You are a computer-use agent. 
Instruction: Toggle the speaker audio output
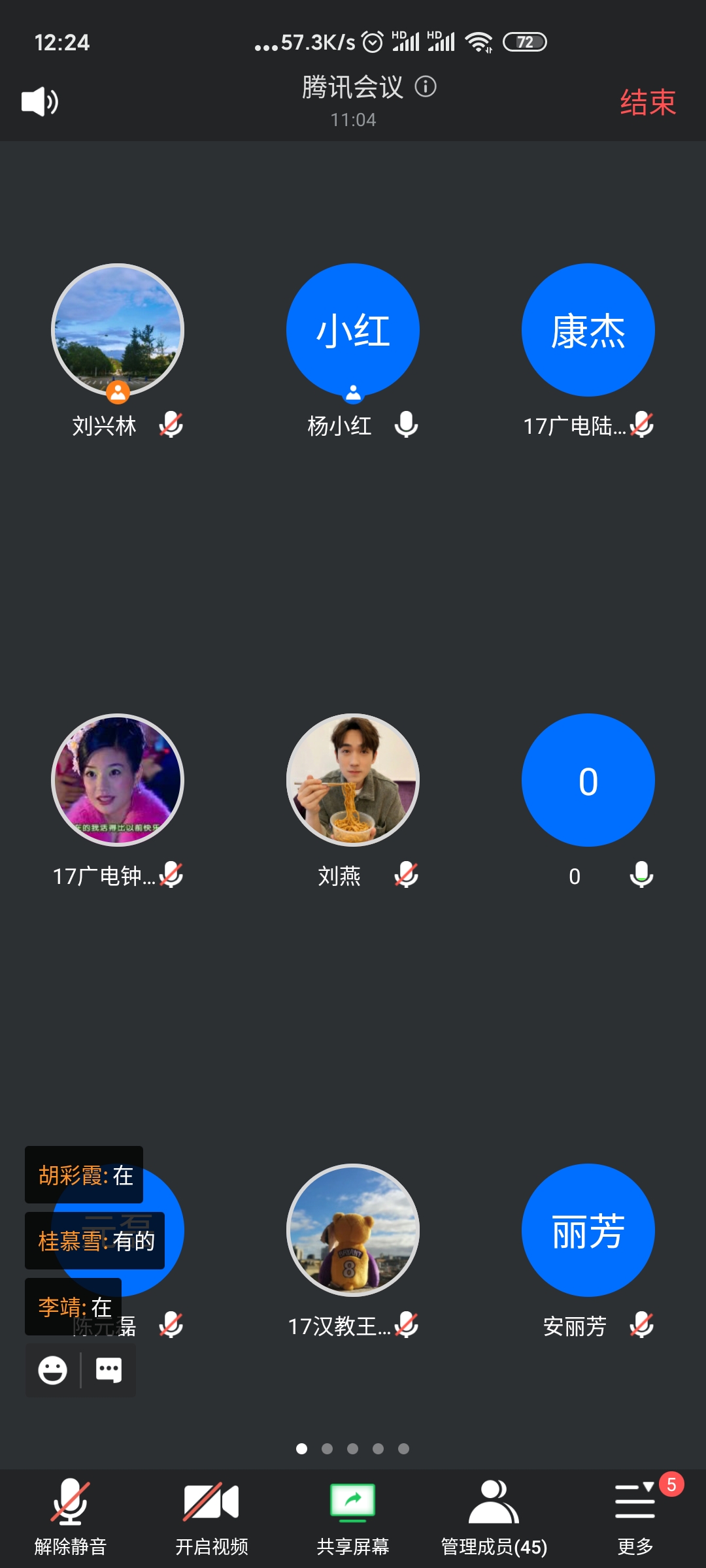(x=40, y=102)
